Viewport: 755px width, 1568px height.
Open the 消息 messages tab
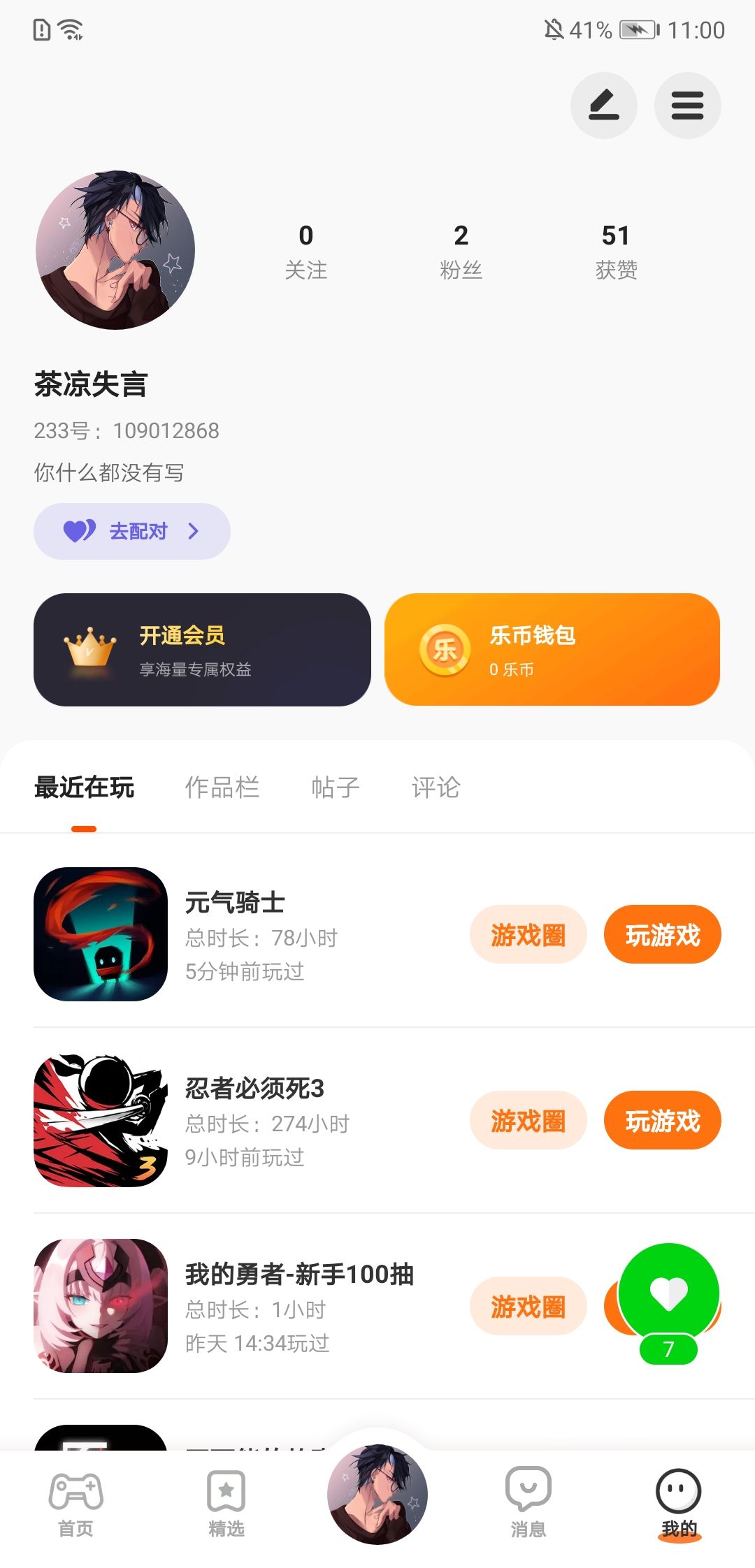point(528,1502)
